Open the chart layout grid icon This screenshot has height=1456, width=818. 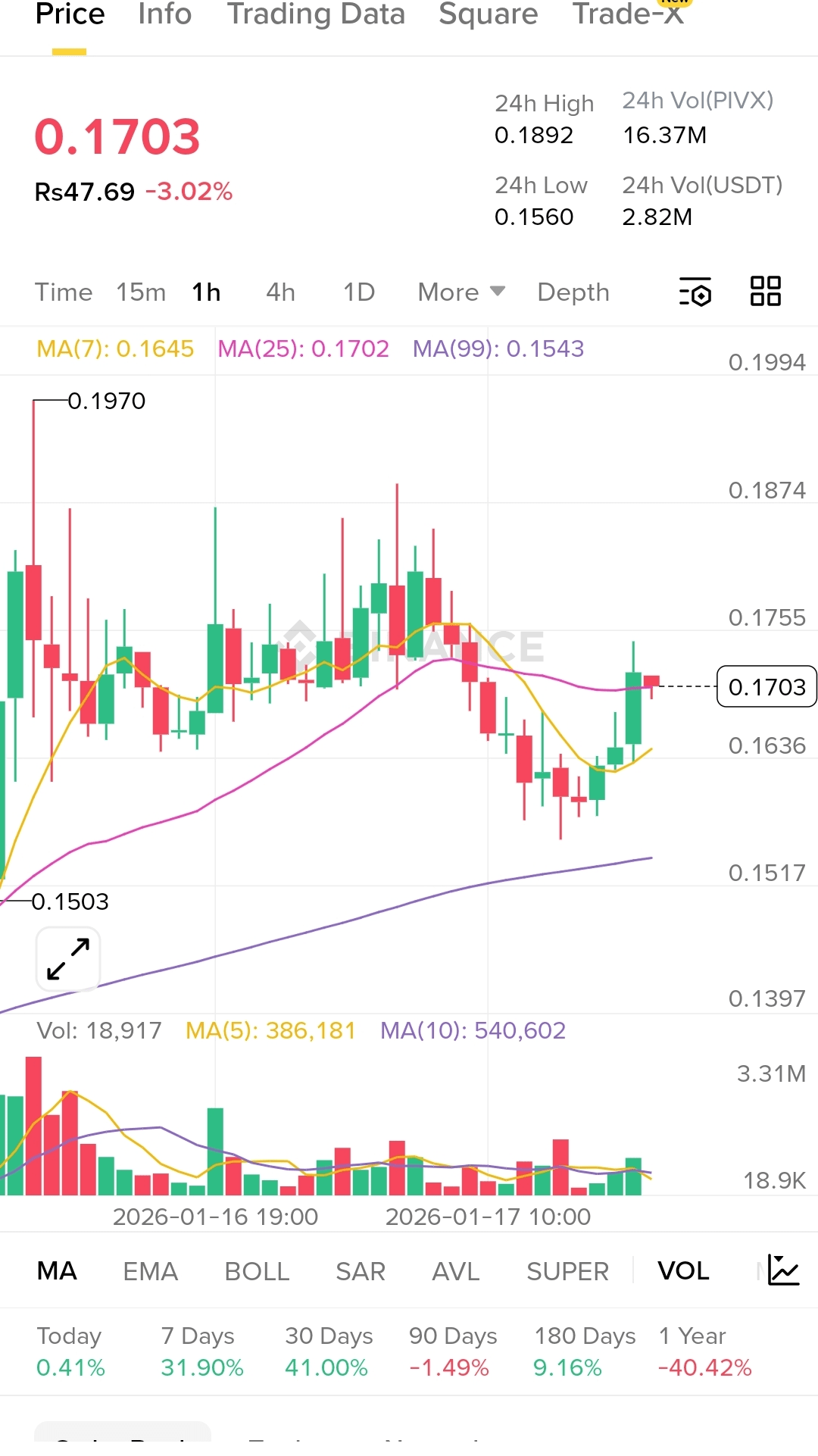point(766,291)
